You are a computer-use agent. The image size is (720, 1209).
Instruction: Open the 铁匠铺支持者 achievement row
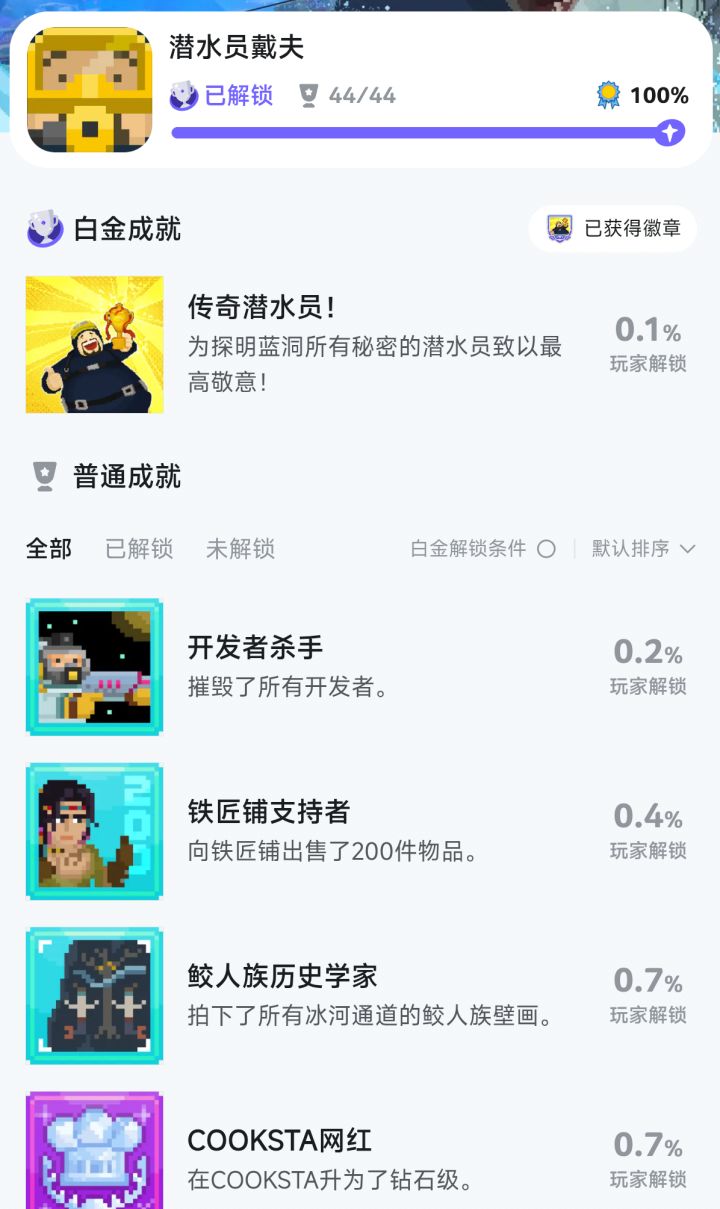coord(360,831)
